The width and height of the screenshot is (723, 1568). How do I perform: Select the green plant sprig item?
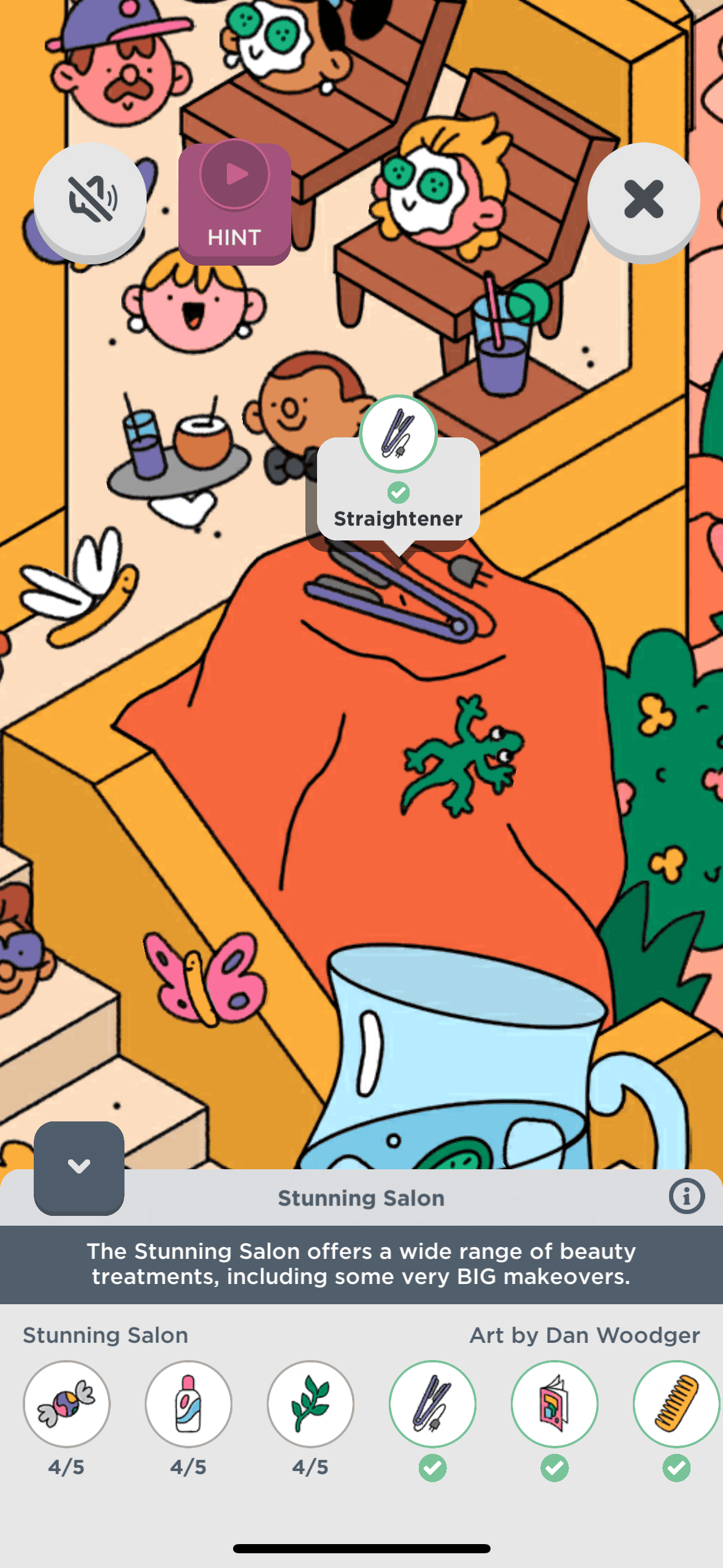click(x=310, y=1404)
